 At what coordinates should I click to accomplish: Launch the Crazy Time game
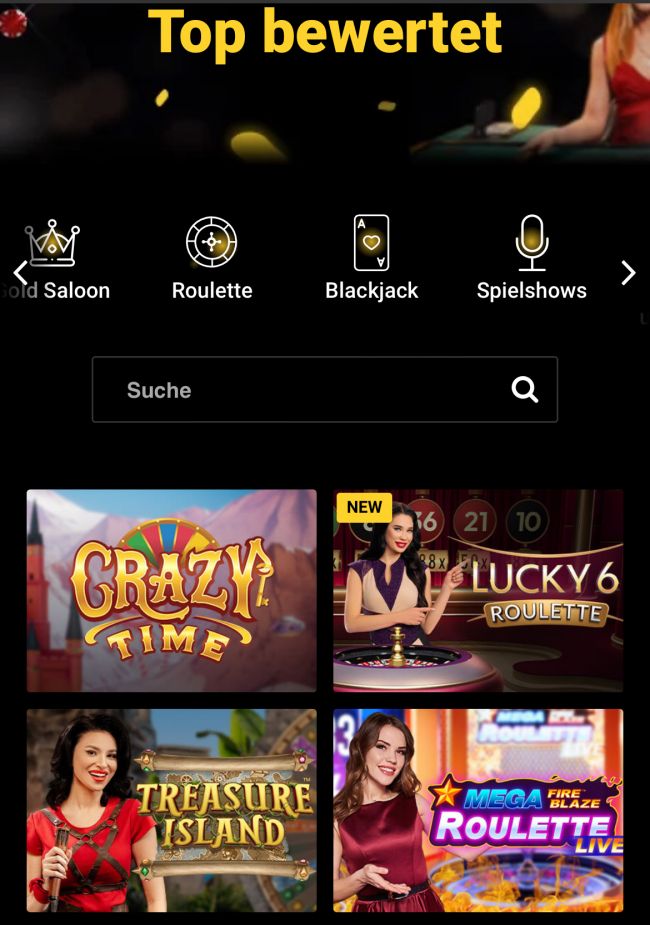pyautogui.click(x=171, y=590)
